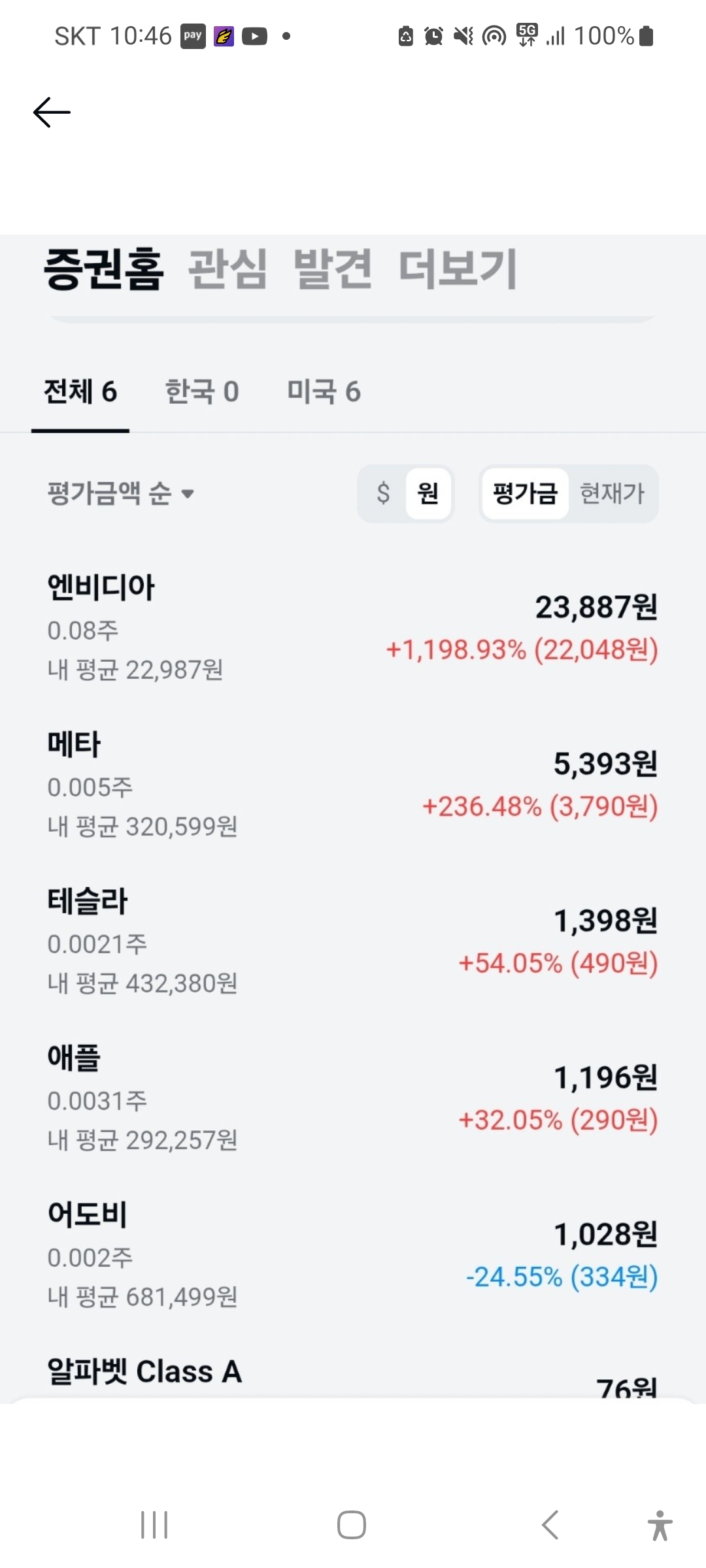The width and height of the screenshot is (706, 1568).
Task: Show Korean stocks with 한국 0
Action: pos(202,392)
